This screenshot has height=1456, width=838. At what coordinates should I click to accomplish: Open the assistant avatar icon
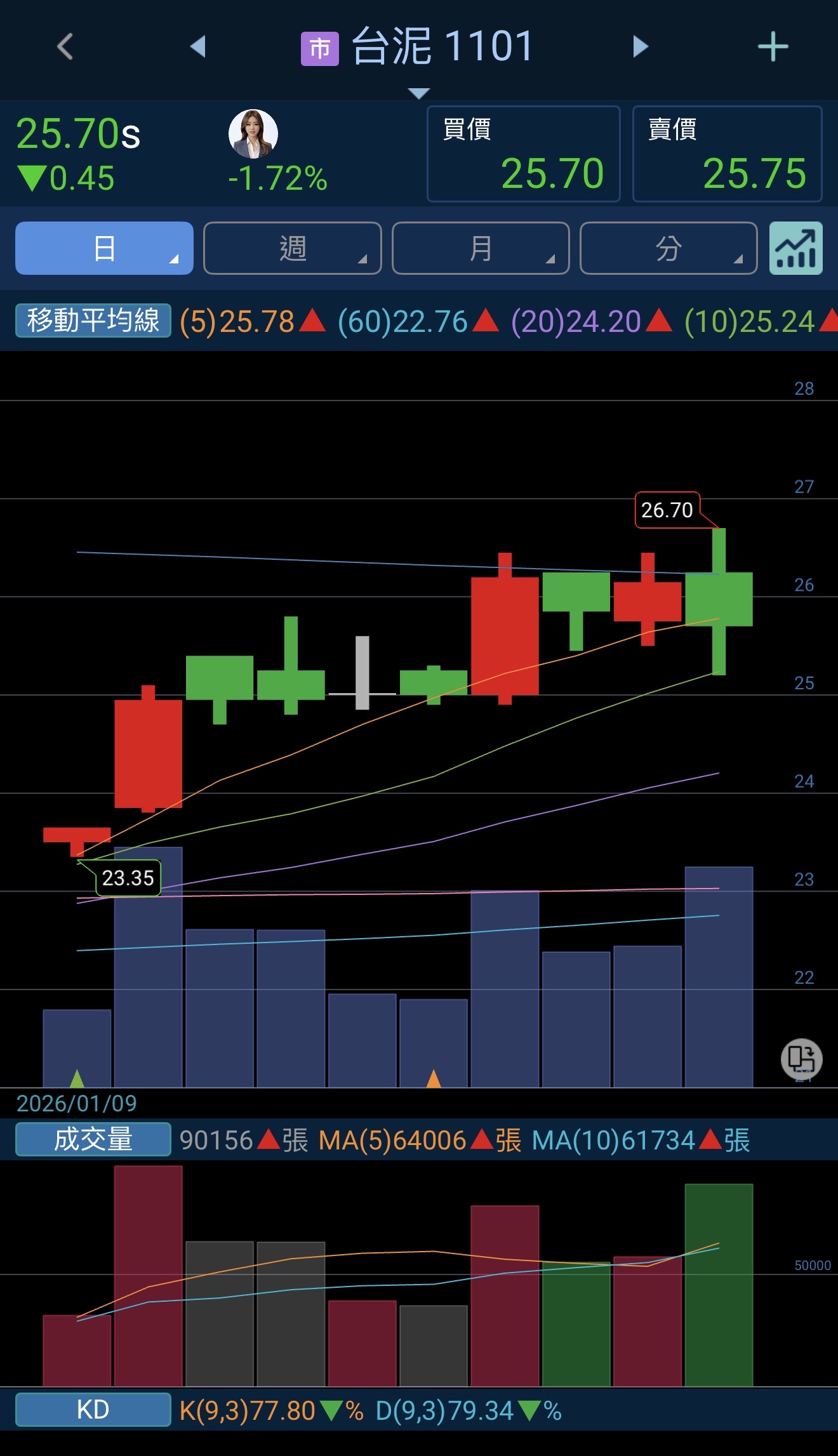253,134
